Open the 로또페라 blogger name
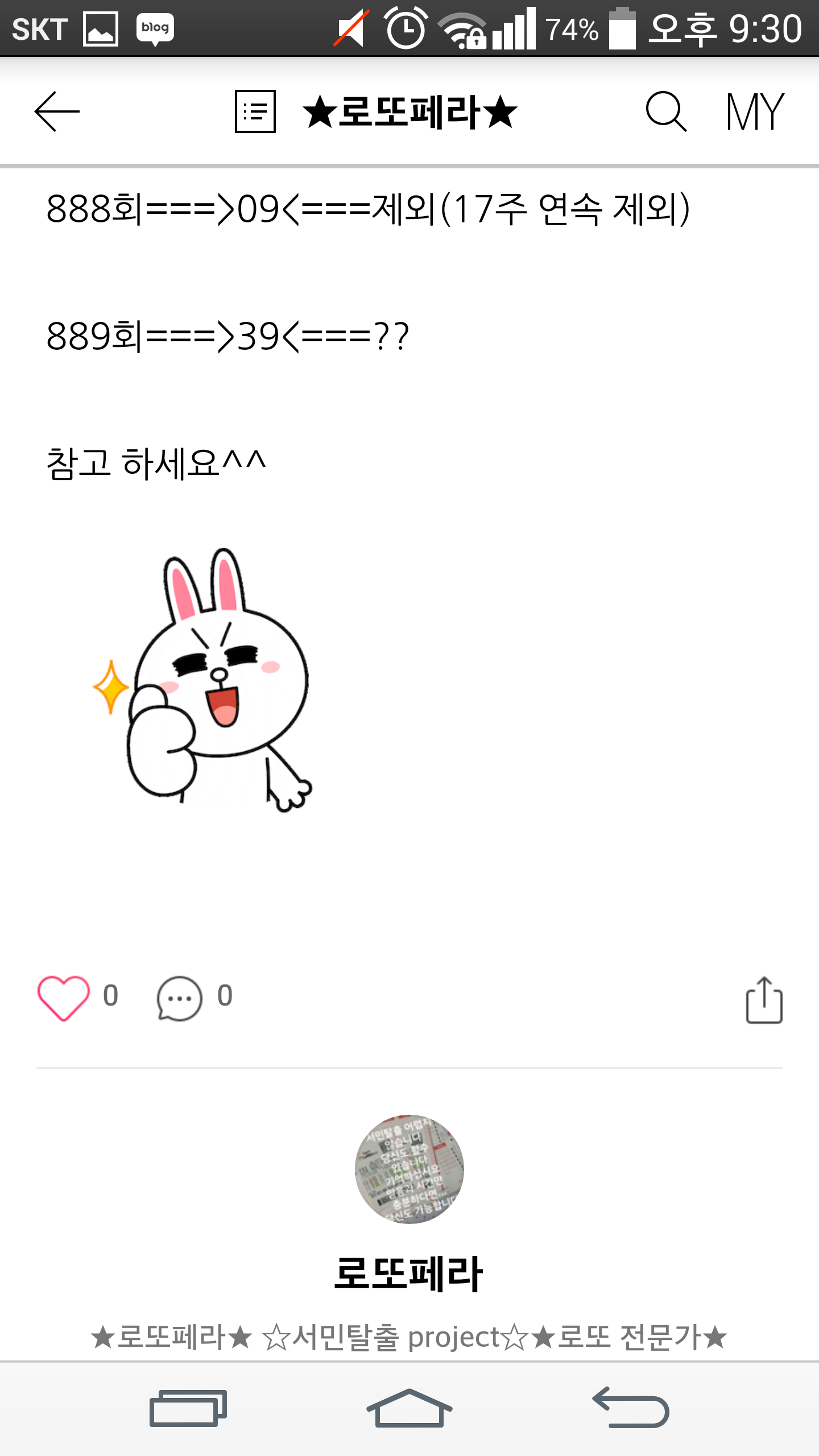819x1456 pixels. pos(408,1273)
